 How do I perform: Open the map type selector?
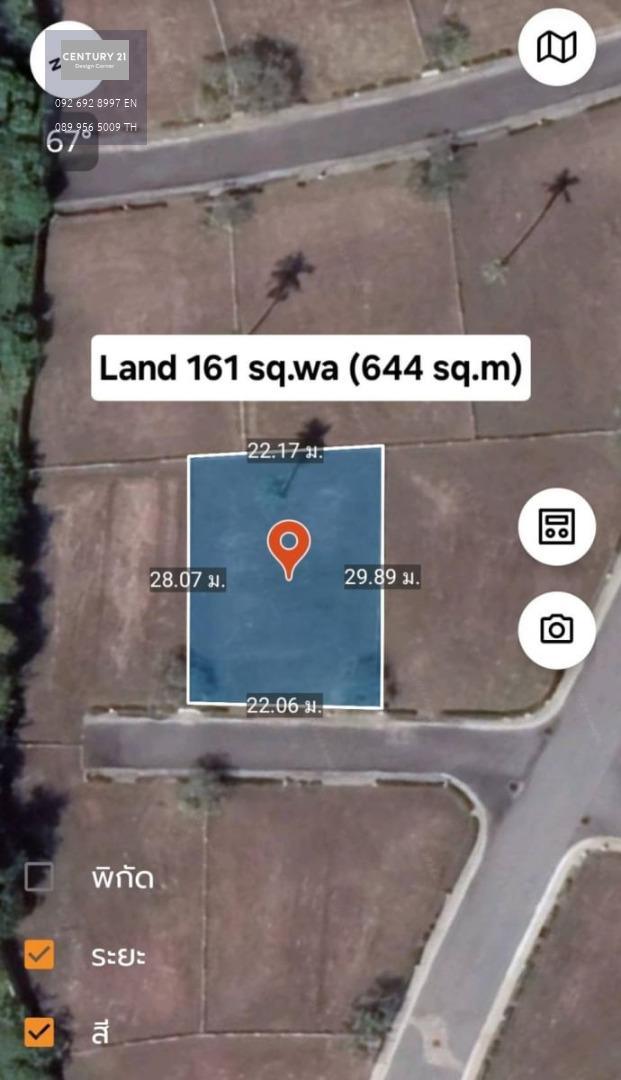[x=556, y=48]
